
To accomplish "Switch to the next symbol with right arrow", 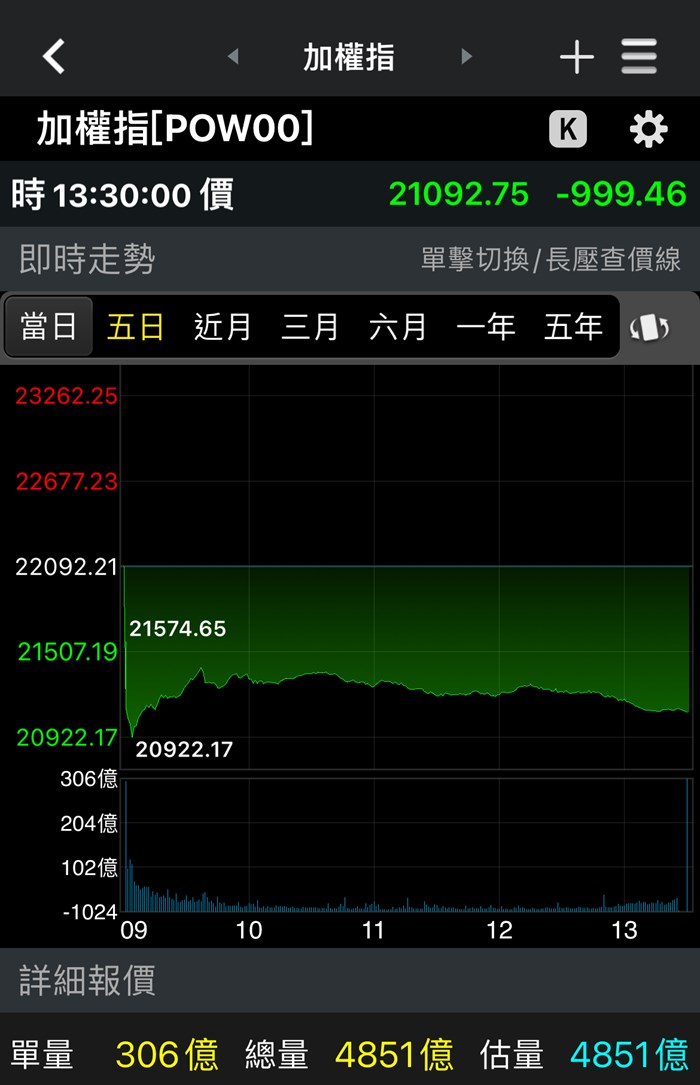I will click(466, 57).
